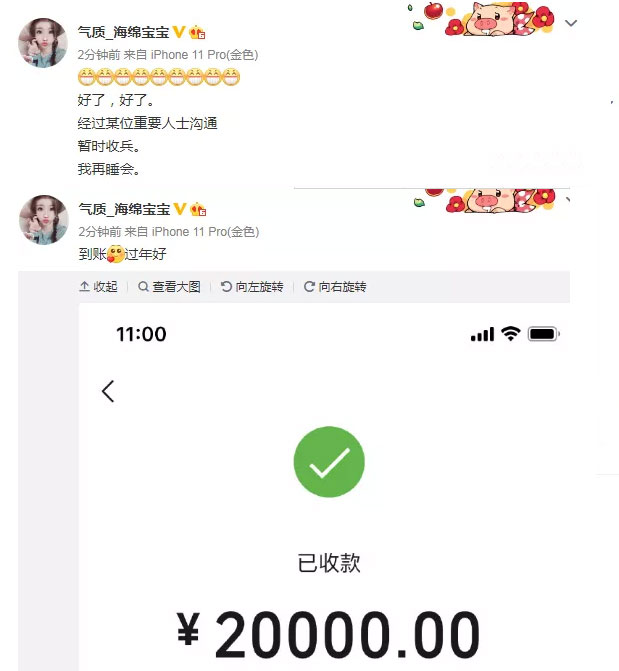Open full-size image via 查看大图
The height and width of the screenshot is (671, 619).
point(169,287)
